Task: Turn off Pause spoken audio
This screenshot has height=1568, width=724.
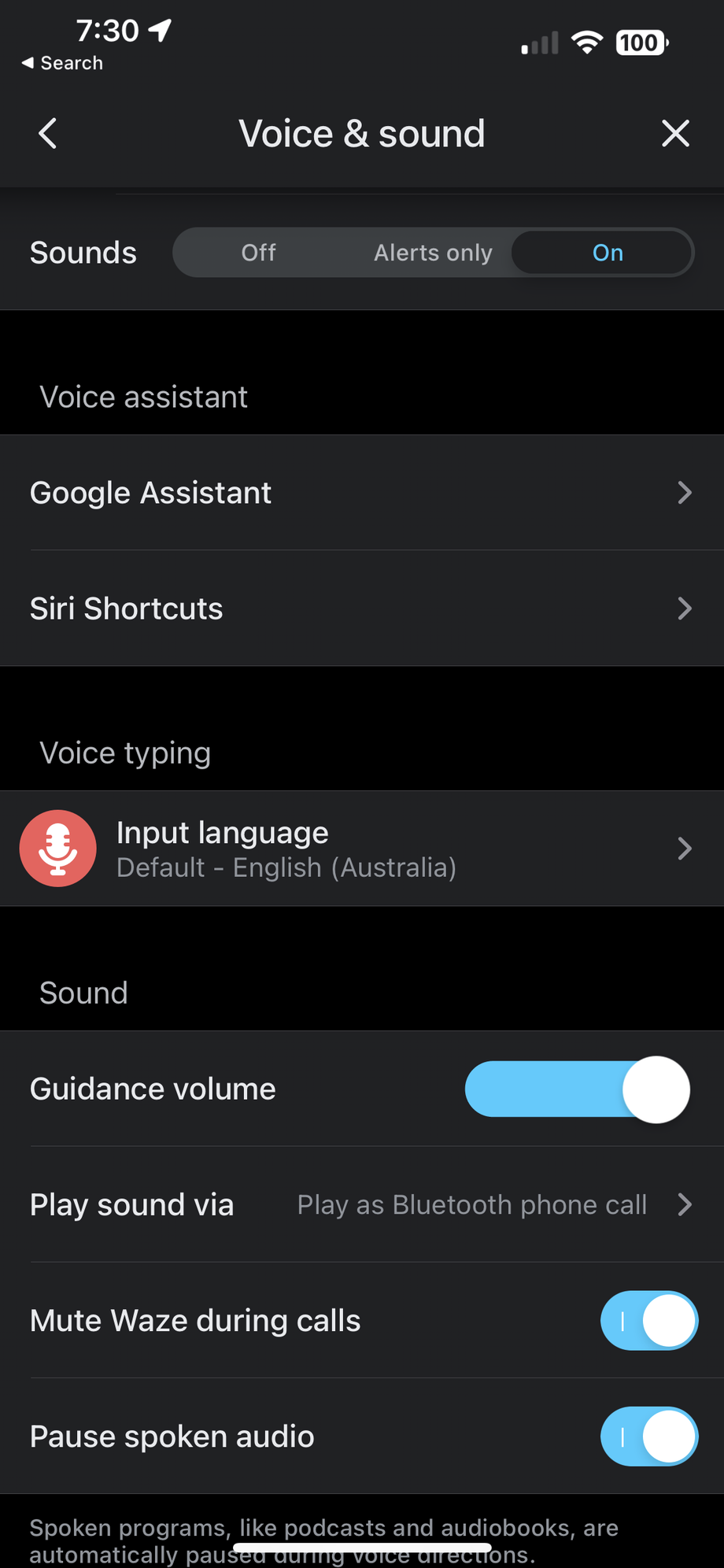Action: tap(648, 1437)
